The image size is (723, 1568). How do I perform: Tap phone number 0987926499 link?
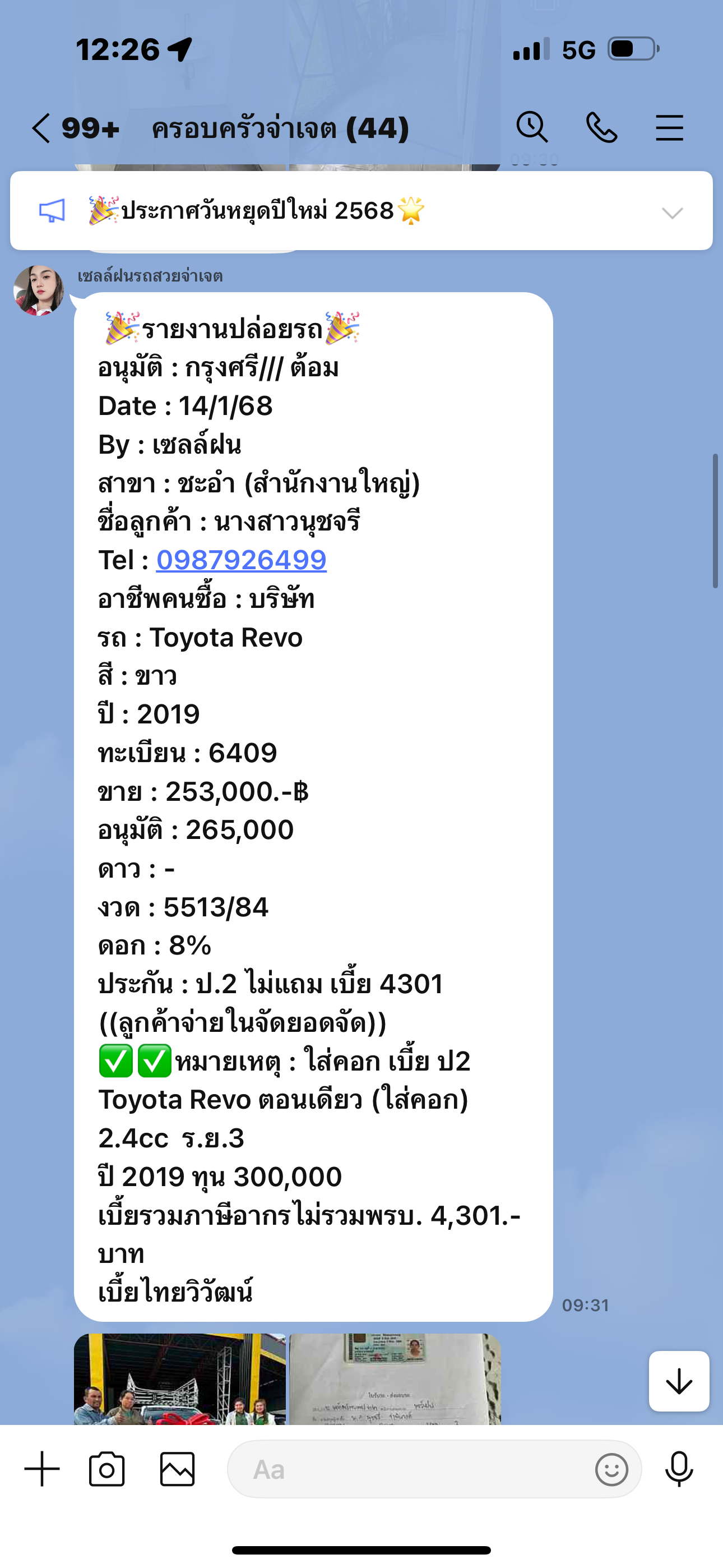coord(242,560)
